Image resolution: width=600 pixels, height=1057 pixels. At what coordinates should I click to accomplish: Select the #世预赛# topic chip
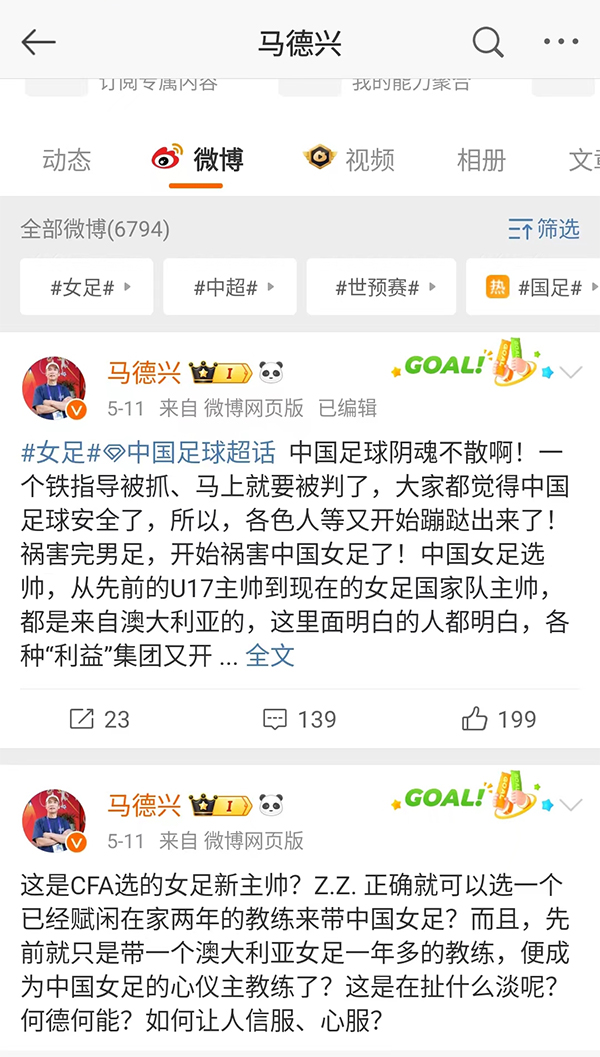pyautogui.click(x=380, y=288)
